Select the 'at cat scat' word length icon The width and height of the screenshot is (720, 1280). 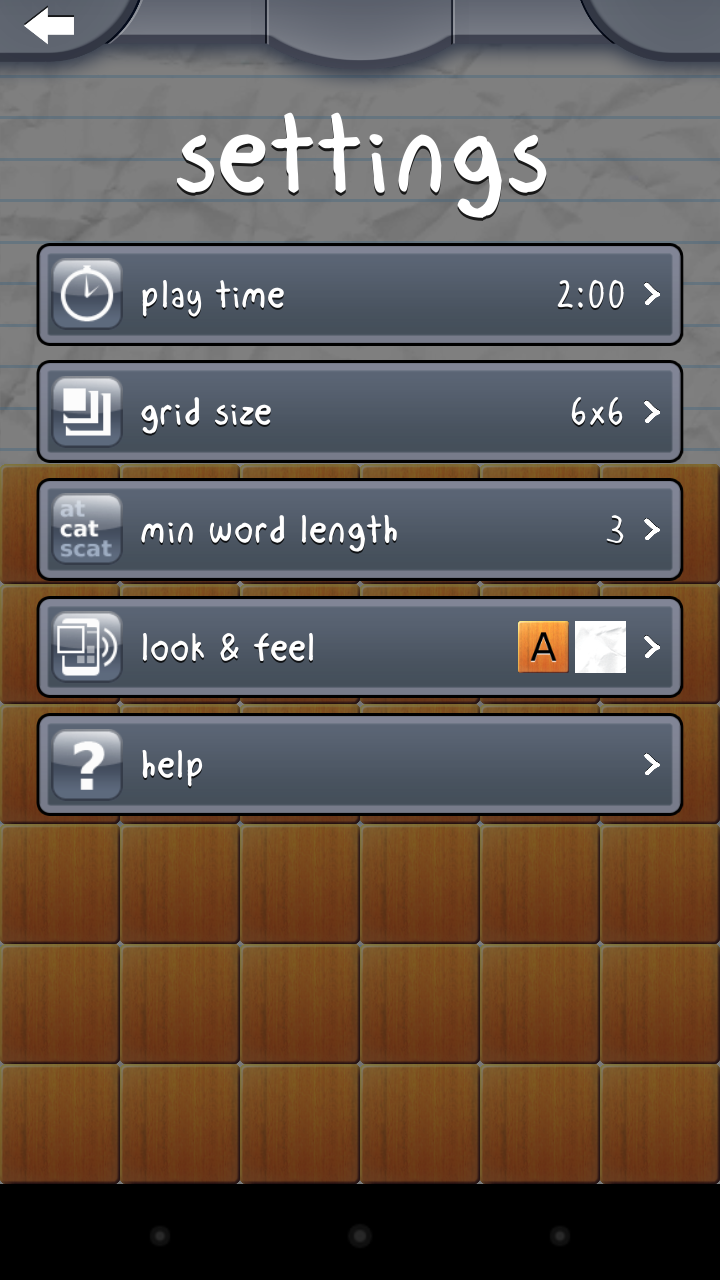click(x=86, y=529)
